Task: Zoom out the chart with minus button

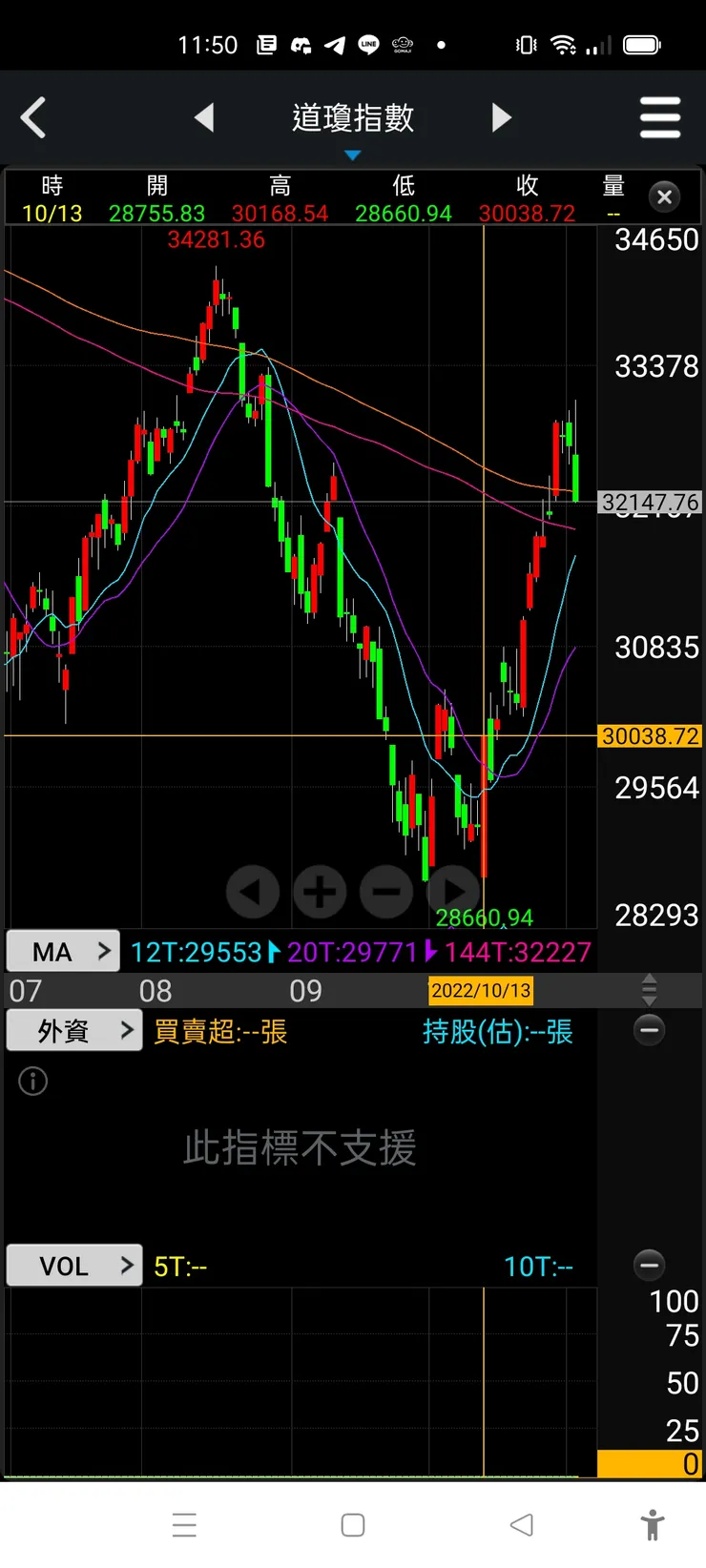Action: (x=386, y=892)
